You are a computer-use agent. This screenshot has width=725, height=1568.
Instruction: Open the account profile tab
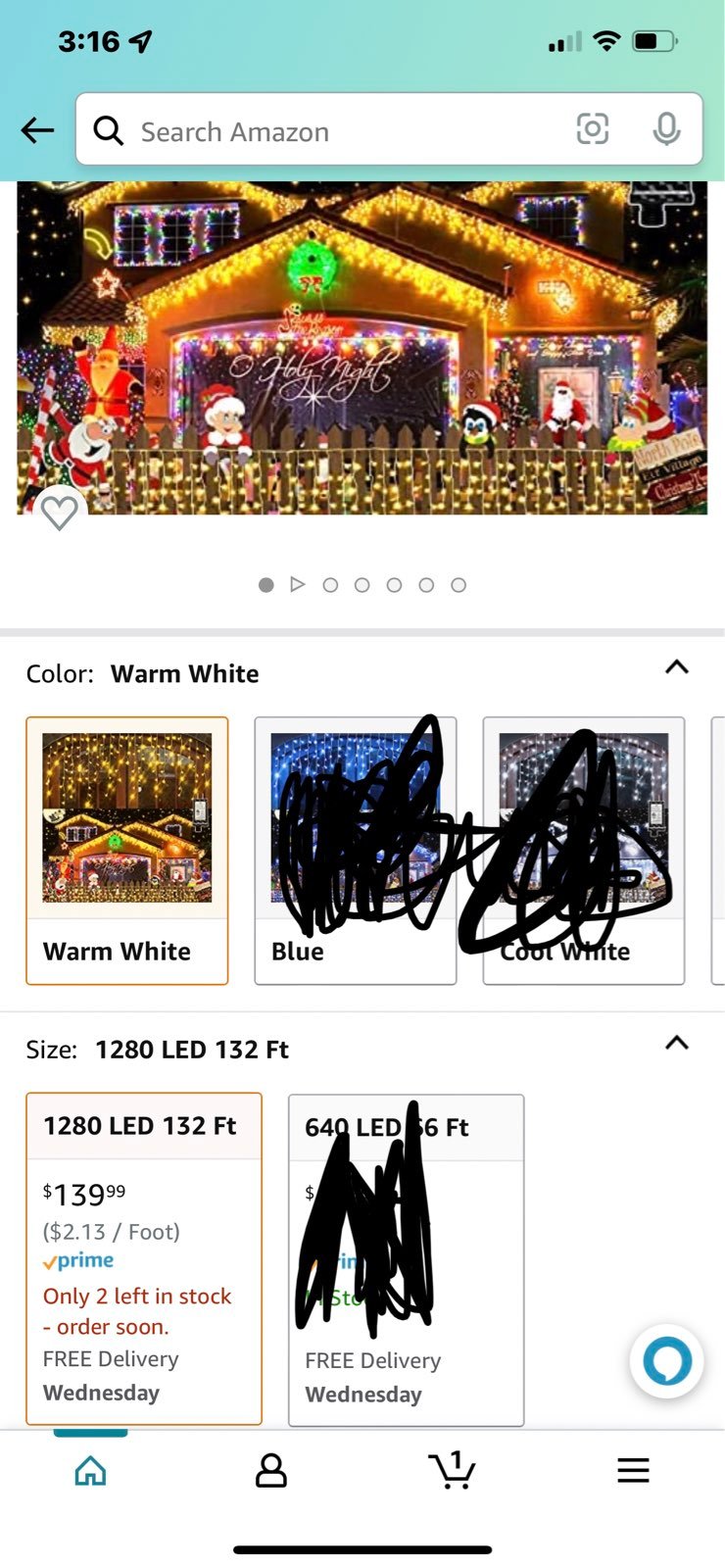point(271,1470)
